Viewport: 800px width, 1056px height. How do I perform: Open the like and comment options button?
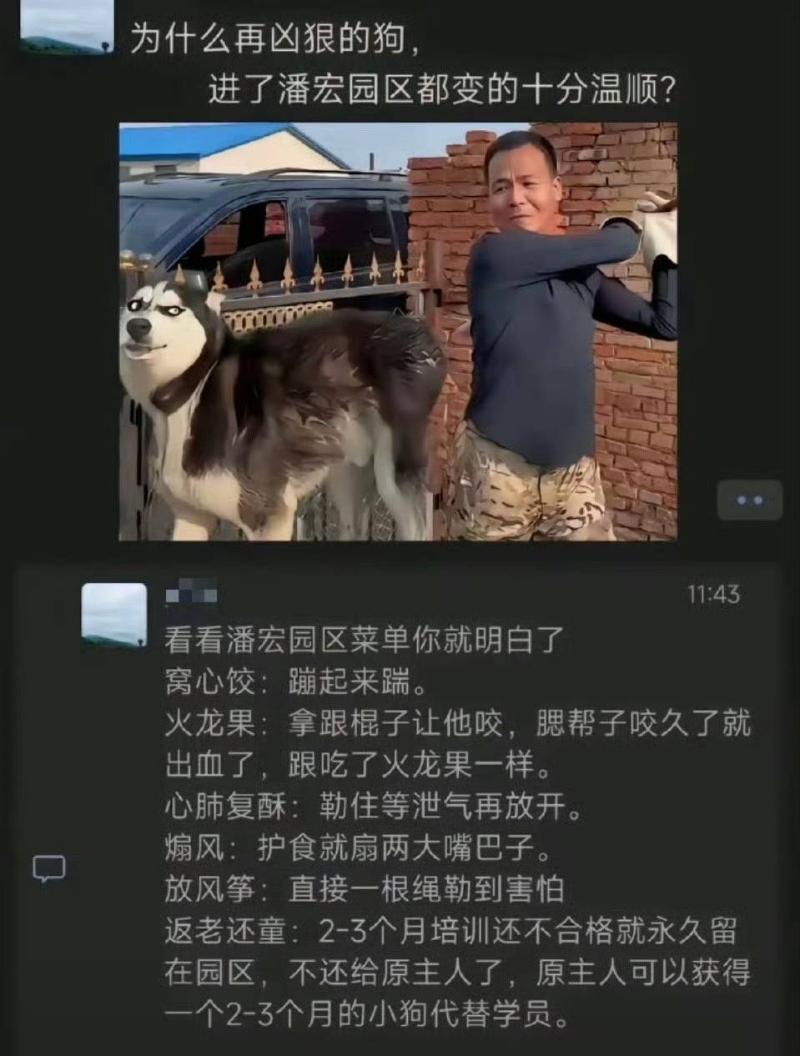tap(749, 500)
